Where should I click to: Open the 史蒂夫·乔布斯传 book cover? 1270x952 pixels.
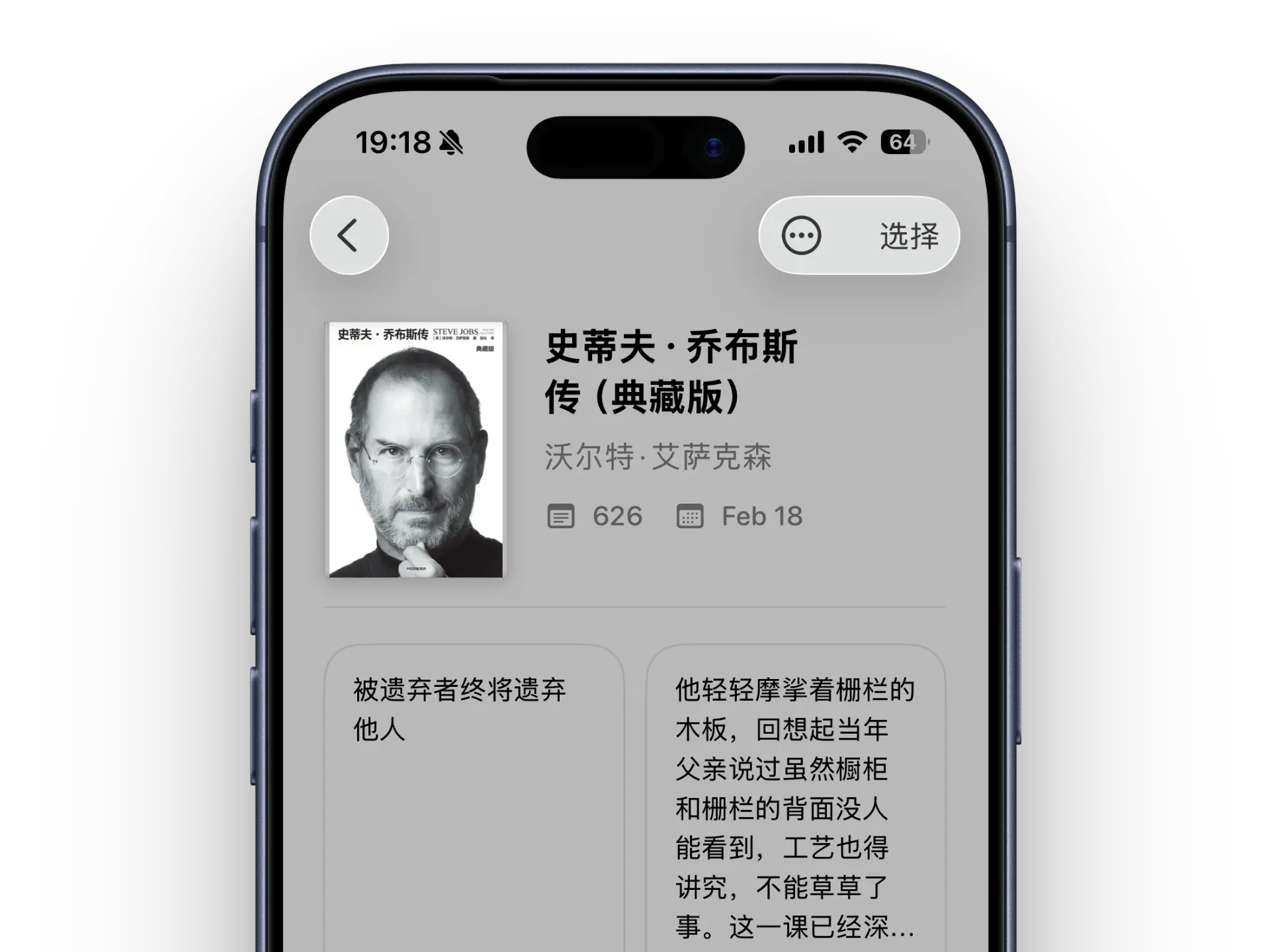[416, 450]
